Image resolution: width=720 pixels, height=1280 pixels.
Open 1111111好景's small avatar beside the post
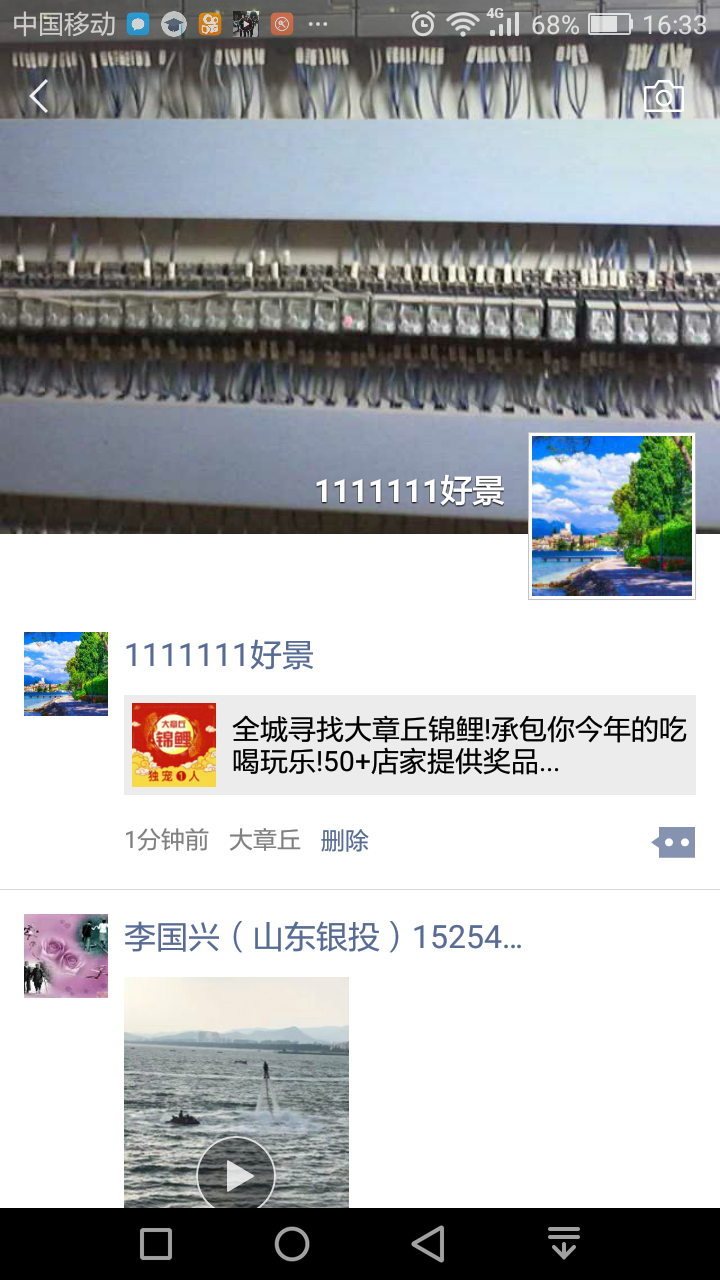coord(66,674)
